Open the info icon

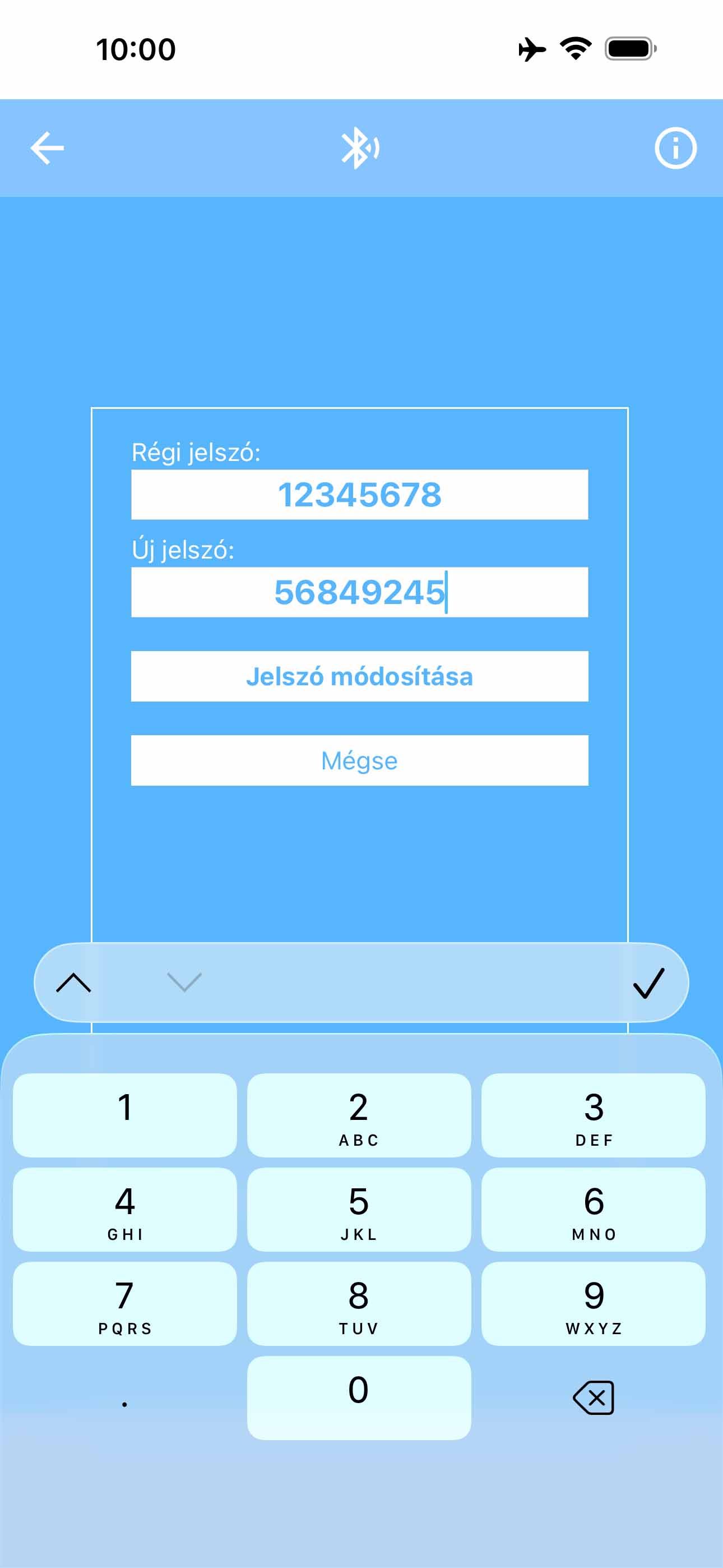(x=675, y=148)
